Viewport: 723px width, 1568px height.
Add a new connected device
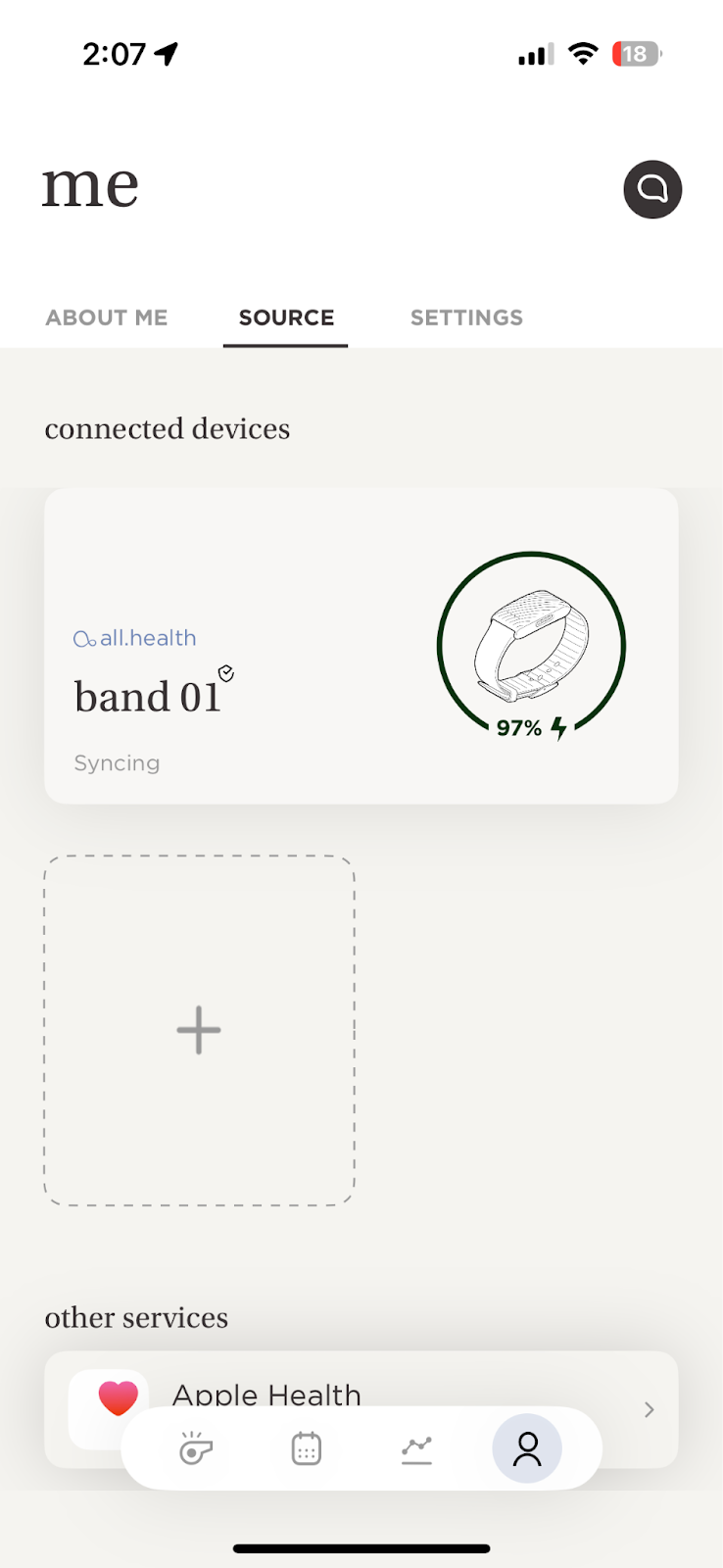coord(199,1030)
